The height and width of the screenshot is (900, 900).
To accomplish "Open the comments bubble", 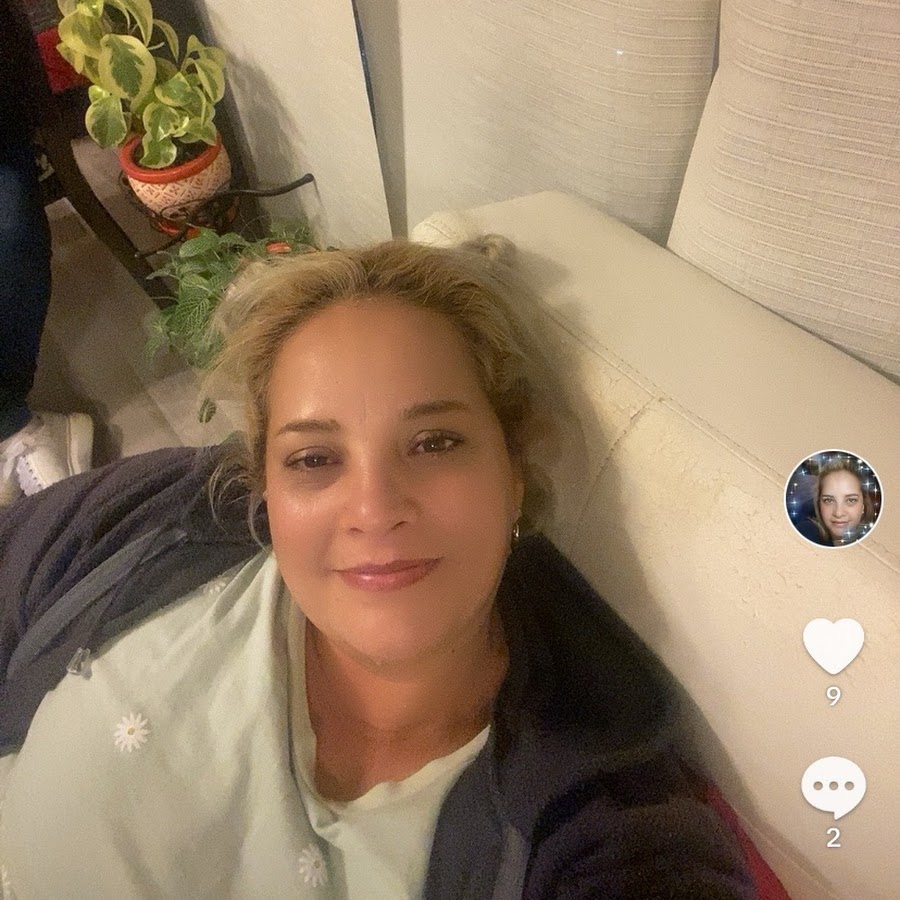I will [x=833, y=787].
